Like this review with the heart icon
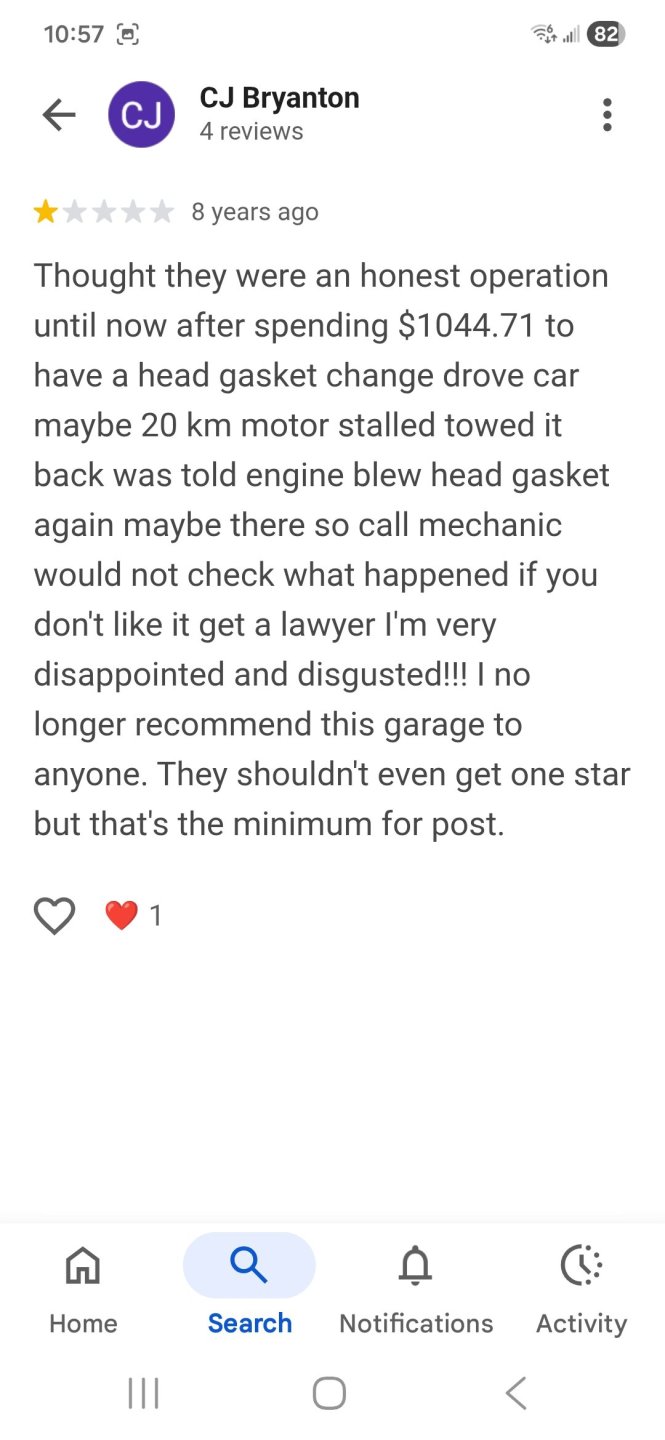The width and height of the screenshot is (665, 1440). (55, 915)
